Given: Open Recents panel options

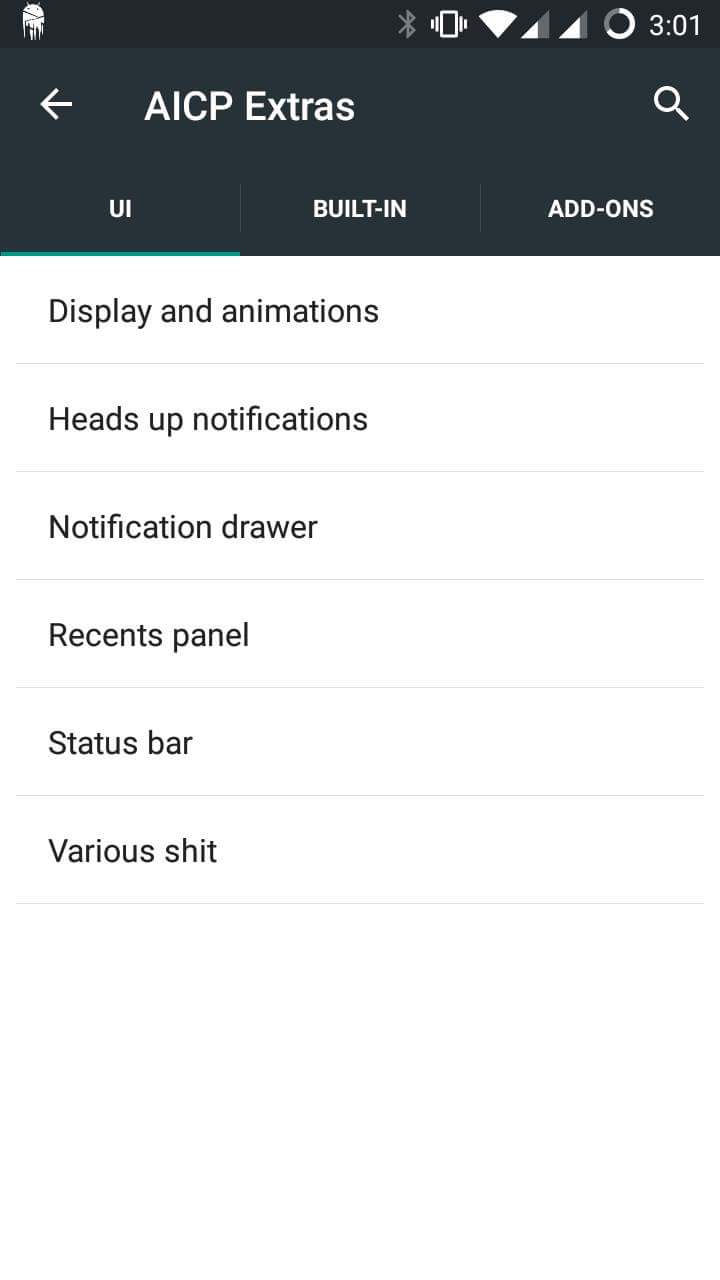Looking at the screenshot, I should [x=360, y=635].
